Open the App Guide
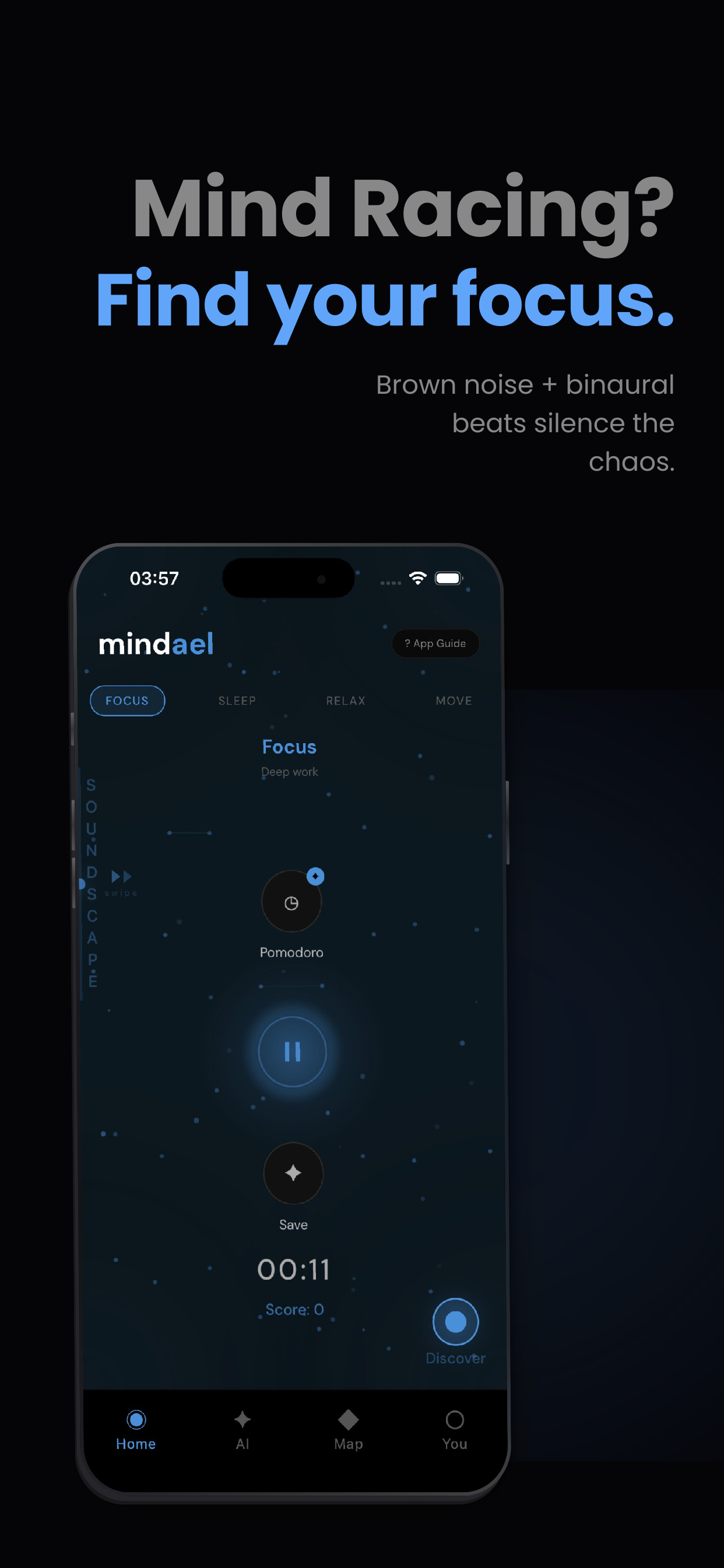The width and height of the screenshot is (724, 1568). (x=435, y=643)
